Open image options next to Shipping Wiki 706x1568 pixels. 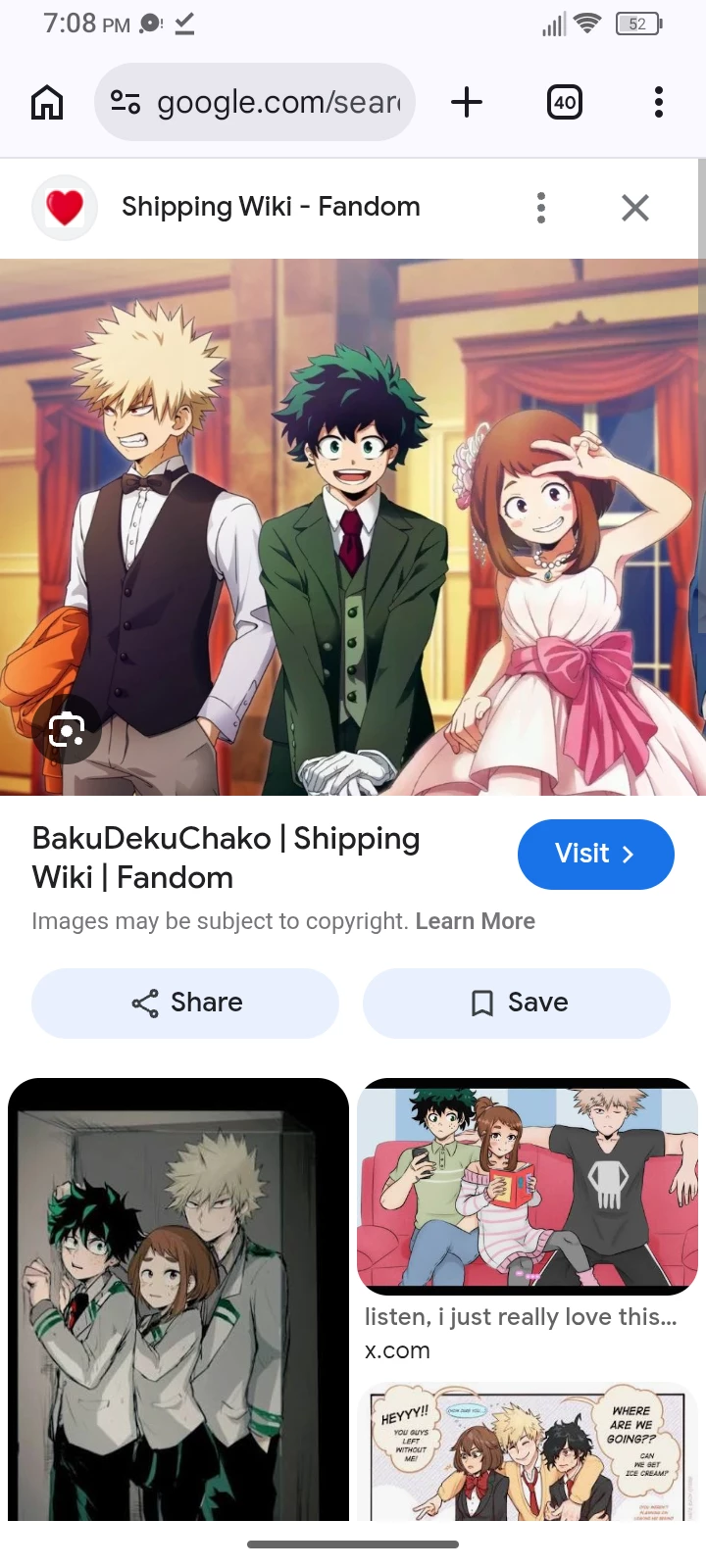pyautogui.click(x=540, y=208)
